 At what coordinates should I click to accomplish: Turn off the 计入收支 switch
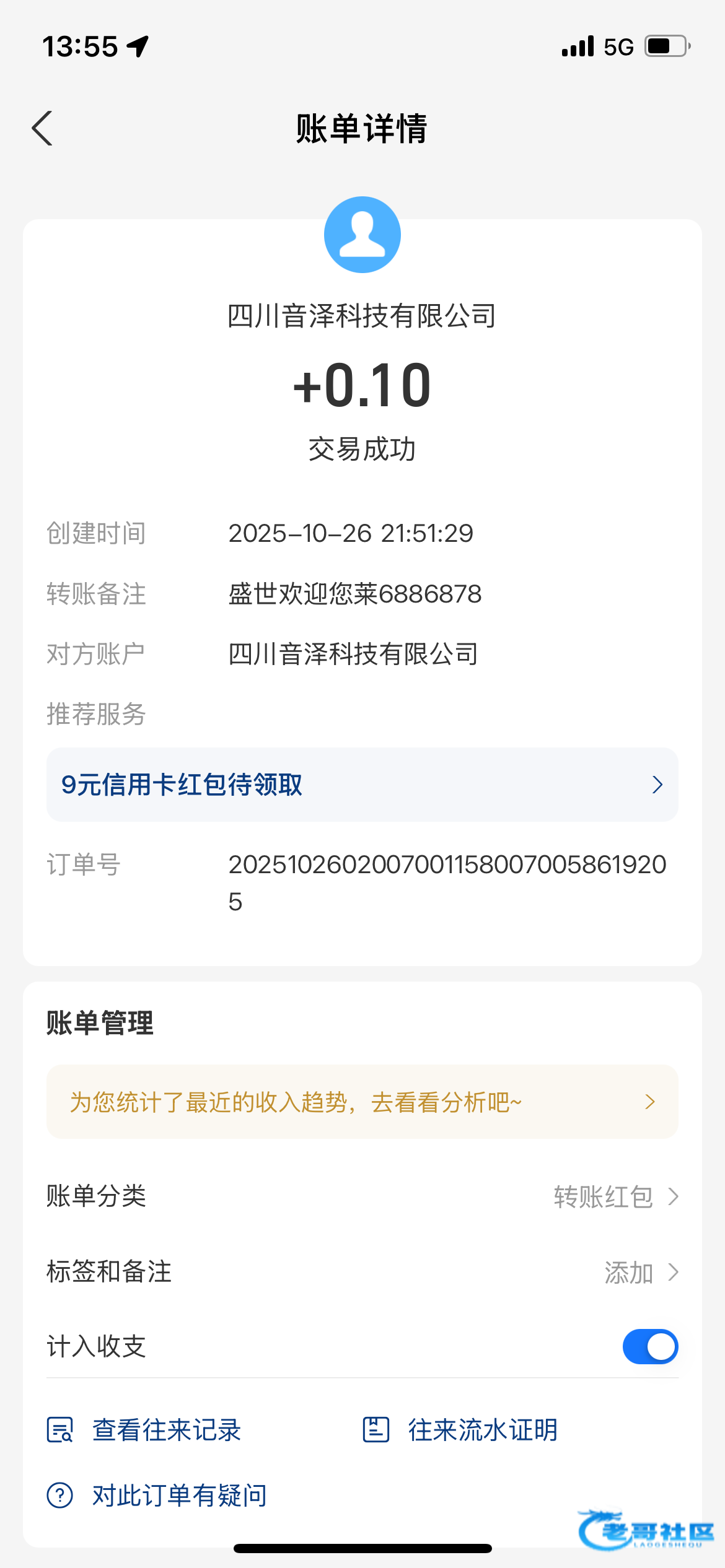(x=650, y=1346)
